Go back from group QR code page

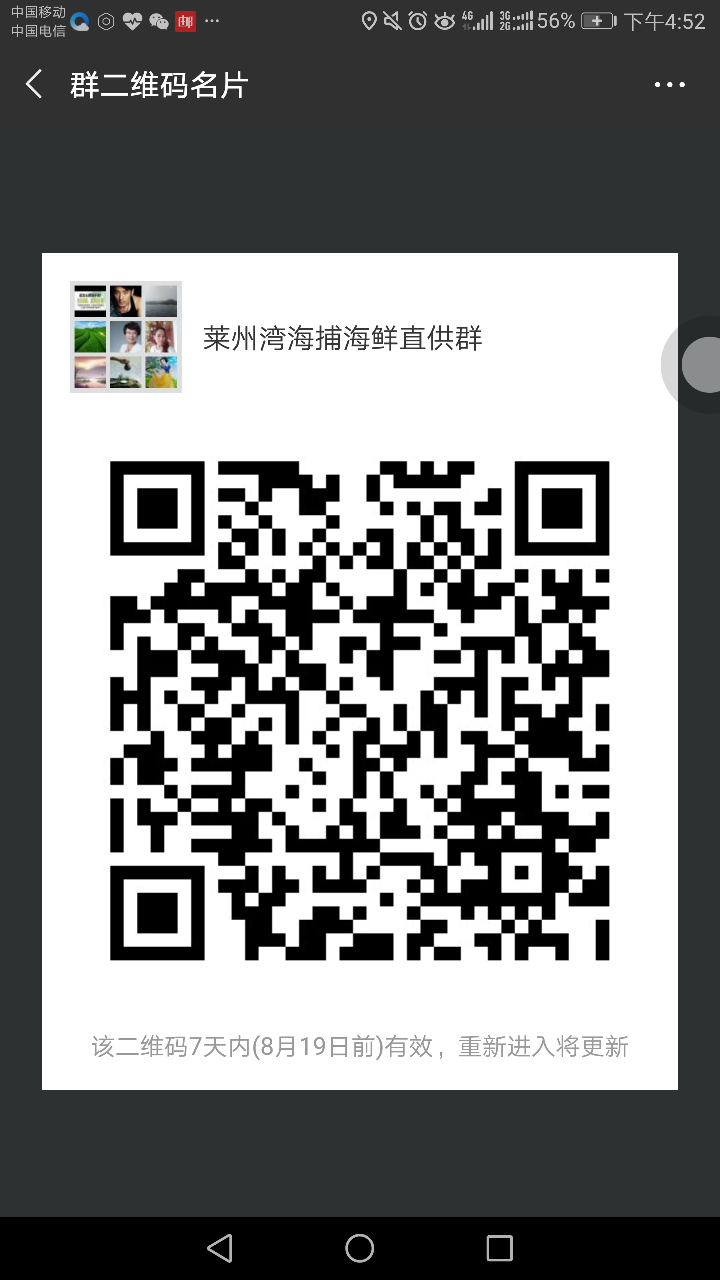[34, 84]
